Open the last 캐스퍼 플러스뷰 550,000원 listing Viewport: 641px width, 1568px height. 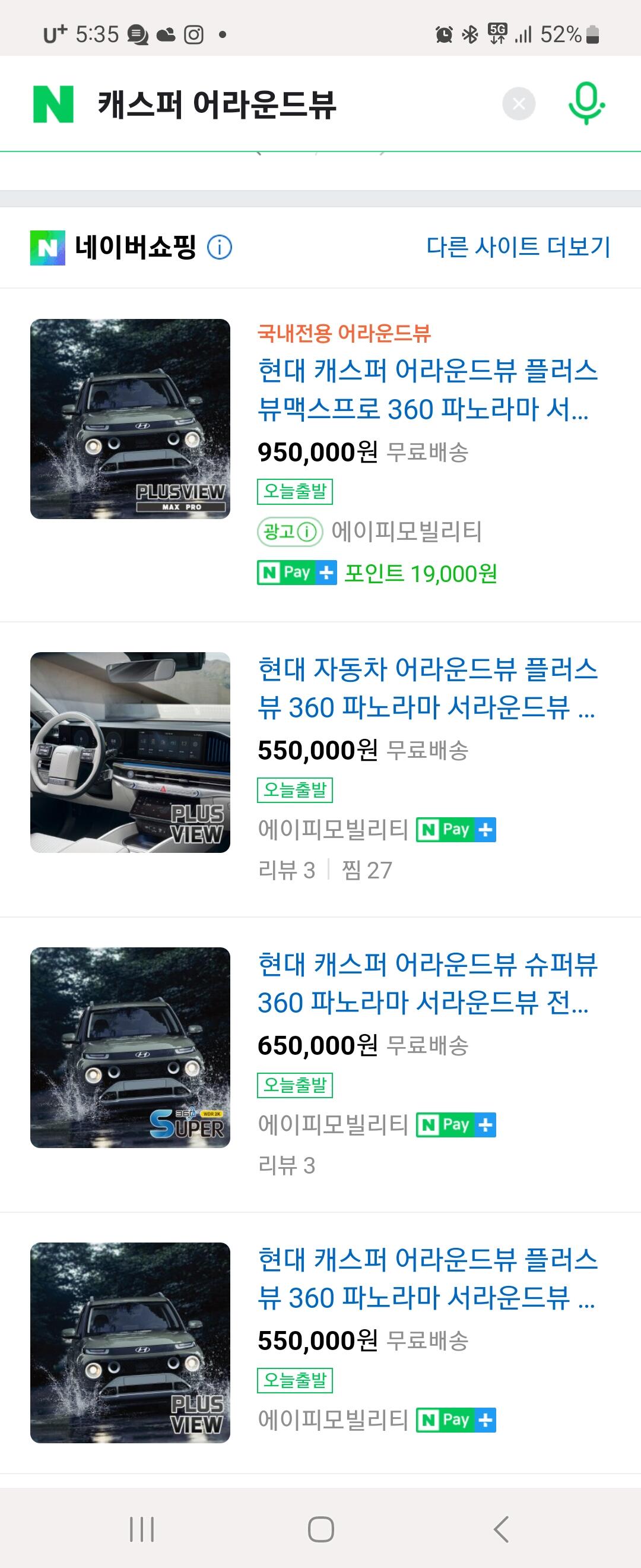coord(427,1278)
